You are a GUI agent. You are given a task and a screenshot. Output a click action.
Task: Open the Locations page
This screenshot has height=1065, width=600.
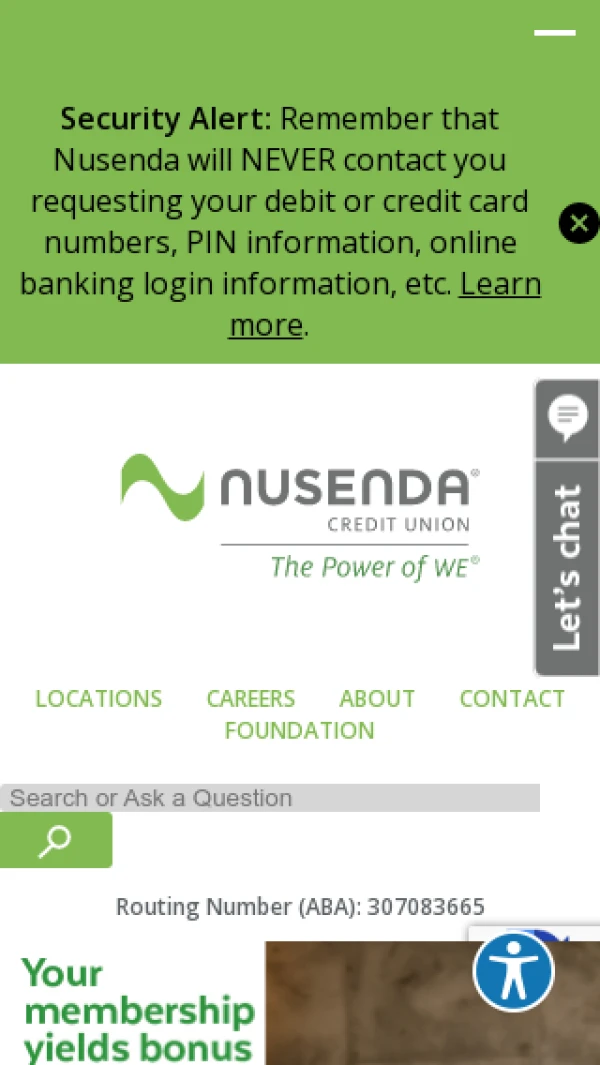pos(98,699)
